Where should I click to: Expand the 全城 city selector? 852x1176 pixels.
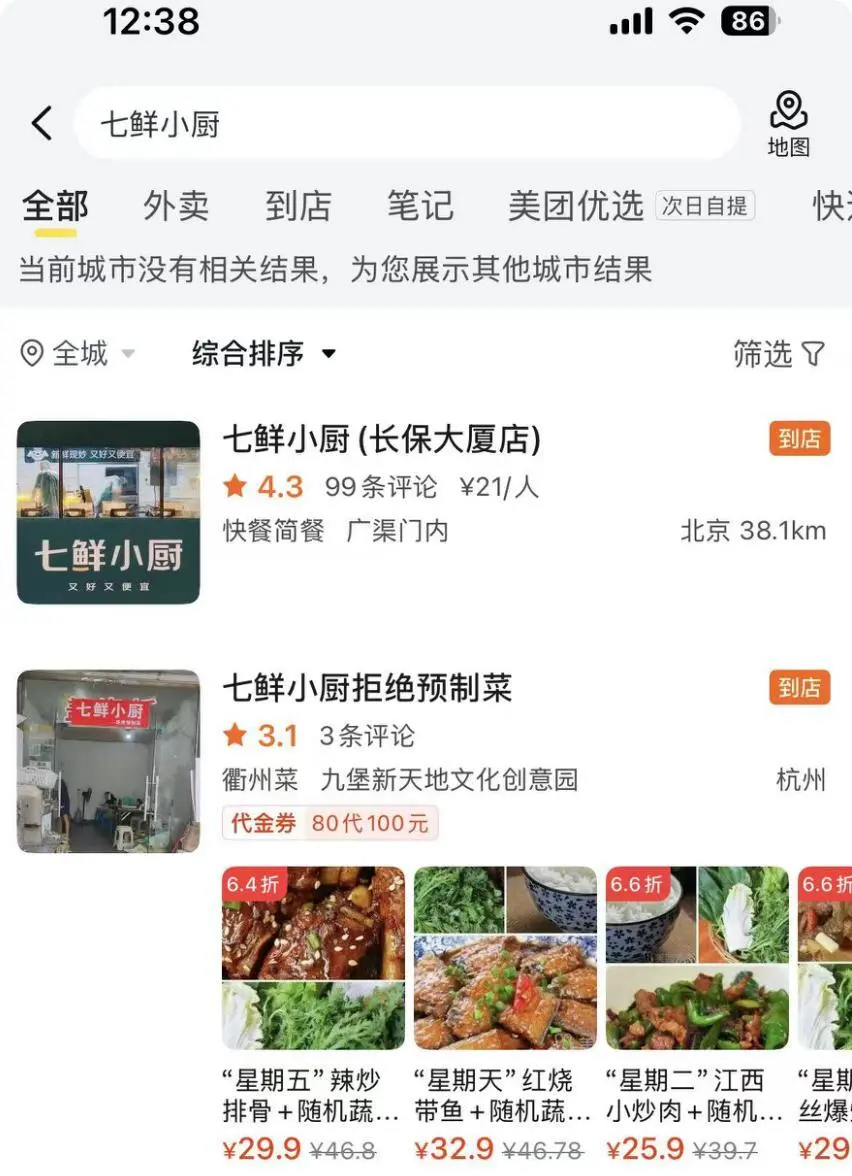(75, 353)
